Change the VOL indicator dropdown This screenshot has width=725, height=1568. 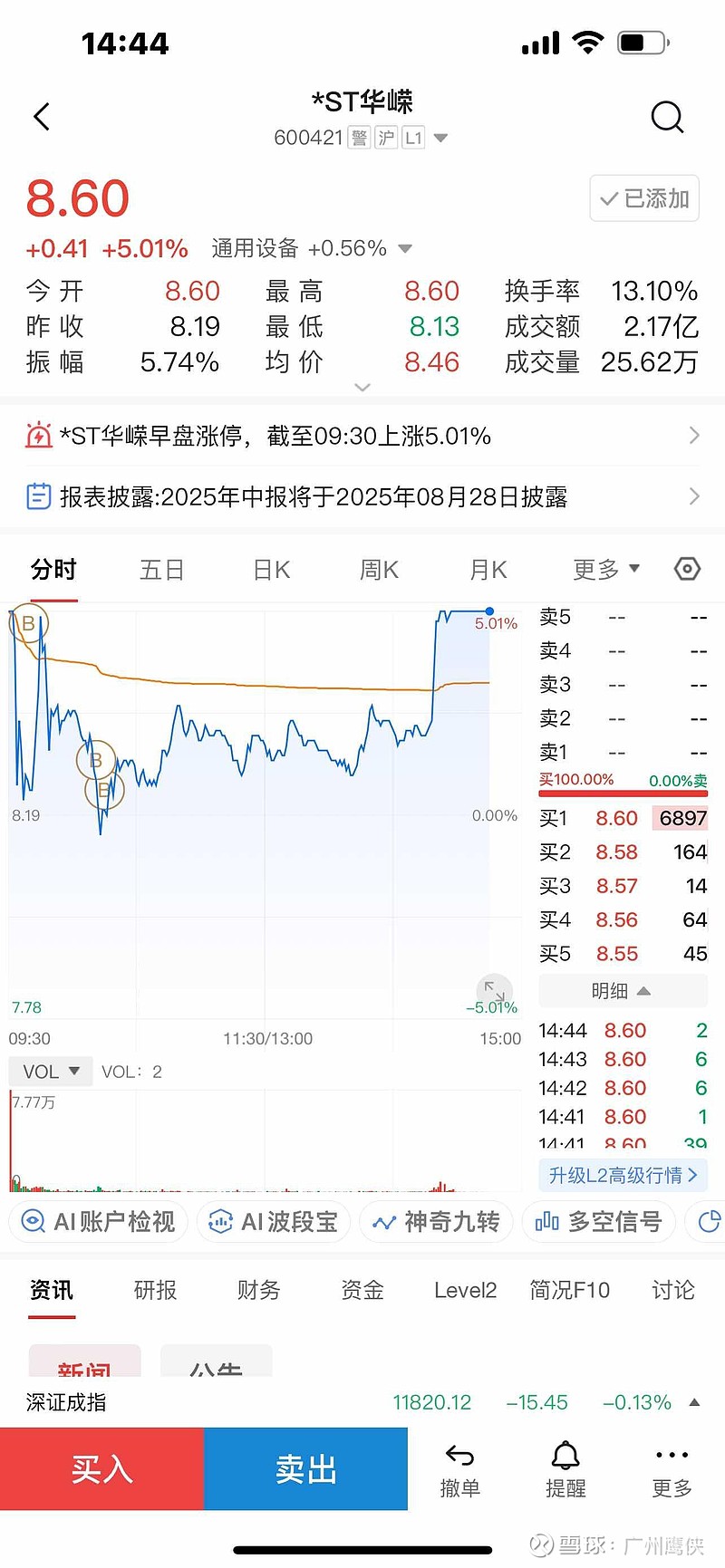51,1072
